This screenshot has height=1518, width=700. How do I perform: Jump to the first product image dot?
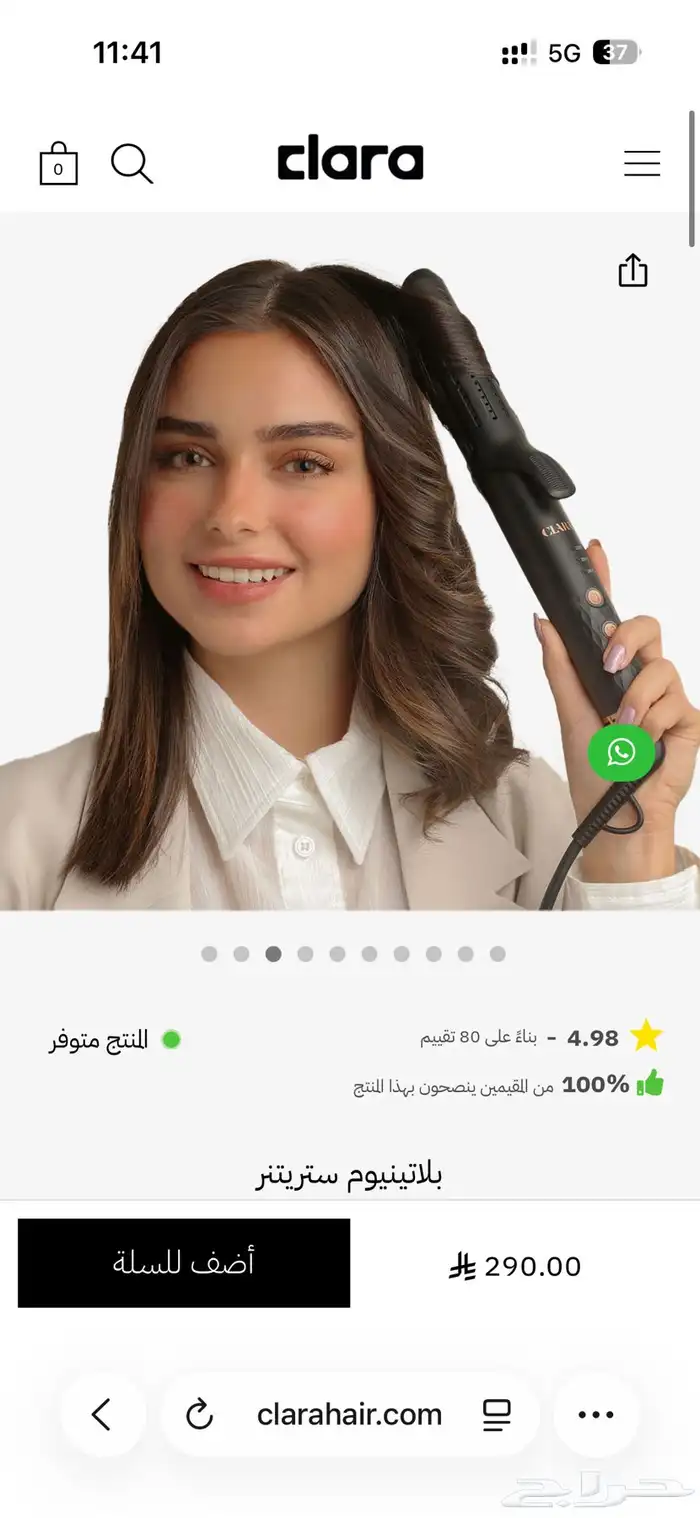pos(209,954)
